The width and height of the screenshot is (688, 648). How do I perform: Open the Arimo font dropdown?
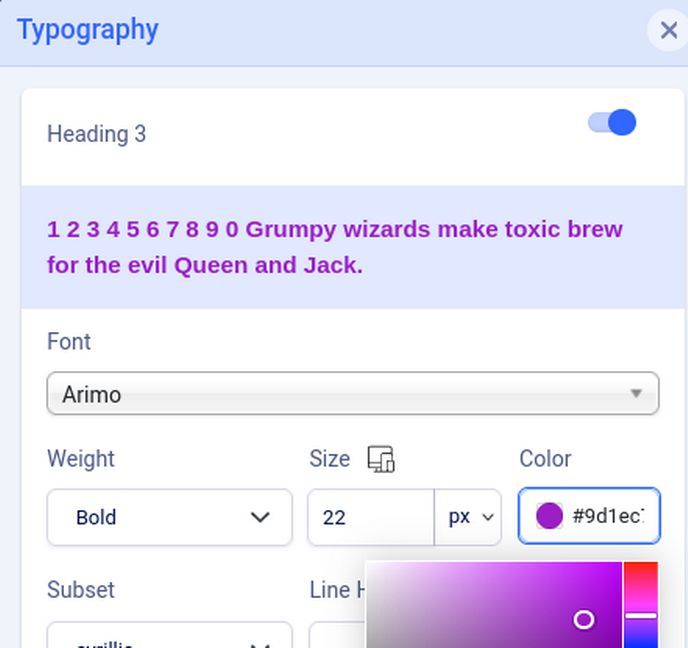pyautogui.click(x=352, y=394)
